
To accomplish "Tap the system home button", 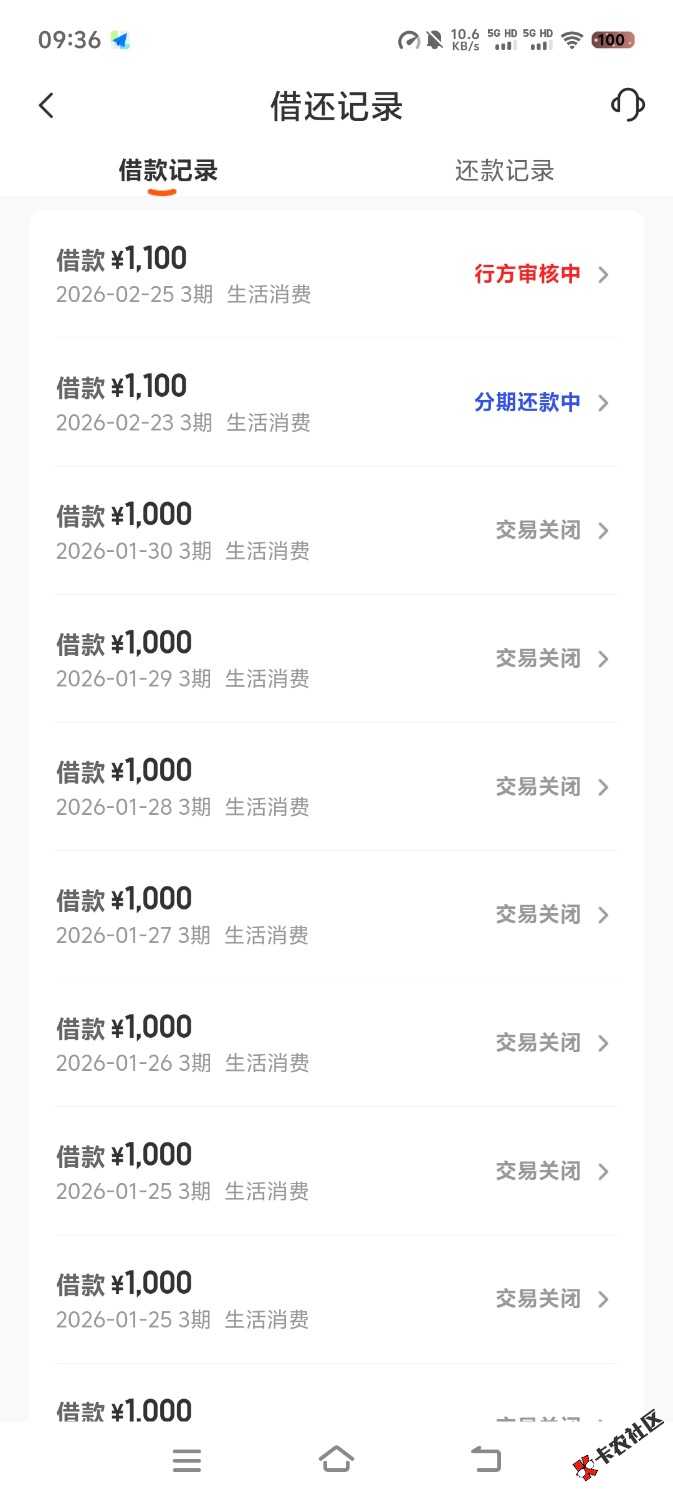I will [x=336, y=1460].
